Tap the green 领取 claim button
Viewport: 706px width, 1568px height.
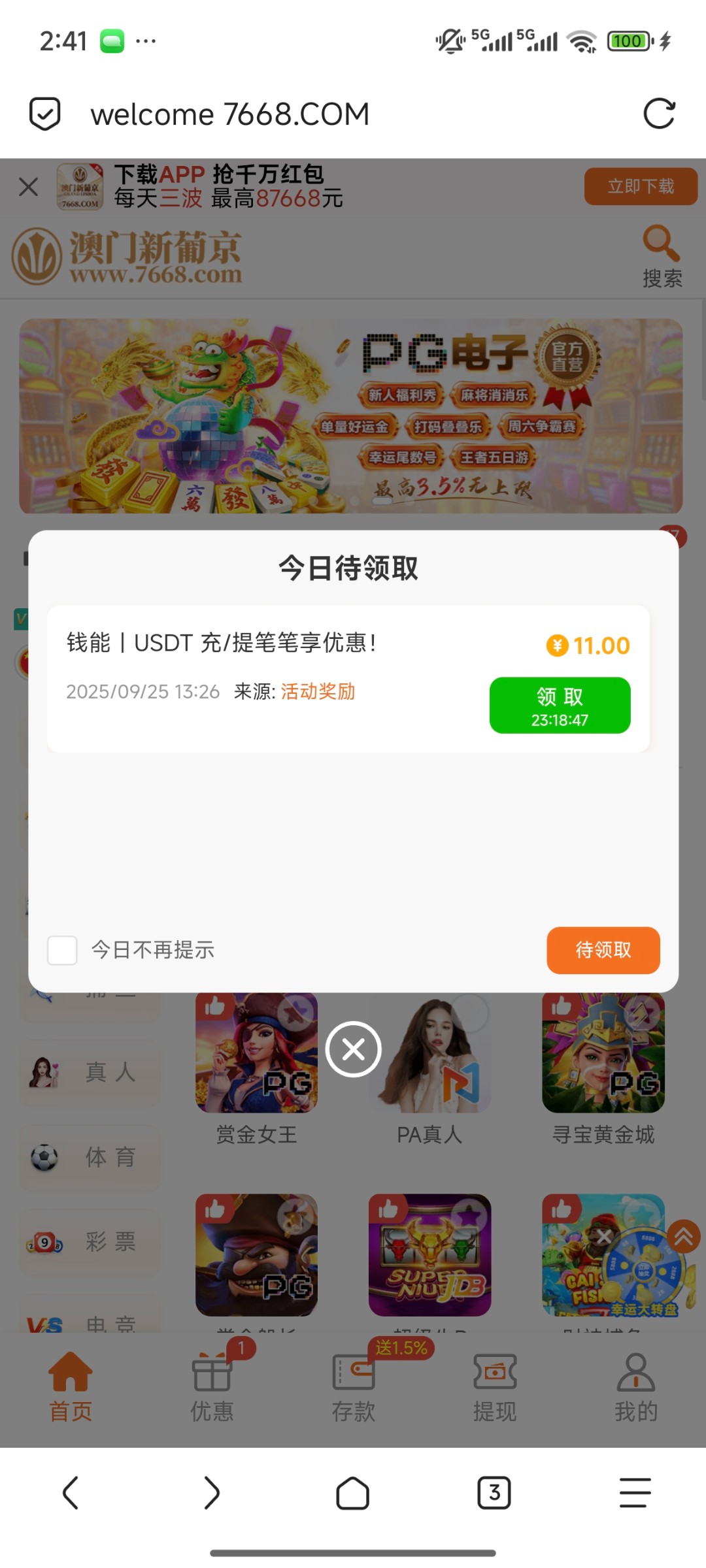(560, 706)
